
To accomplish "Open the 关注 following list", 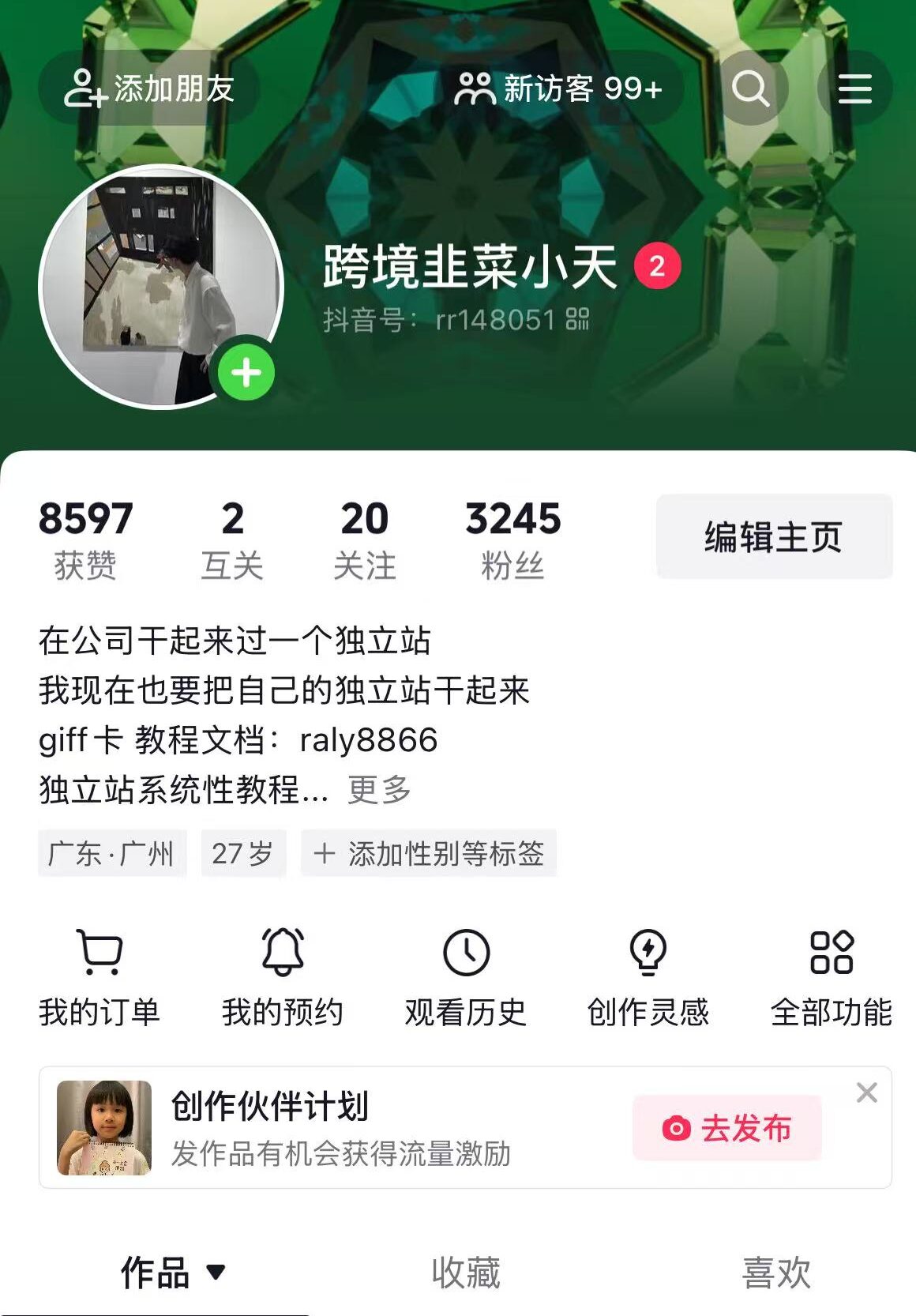I will tap(364, 540).
